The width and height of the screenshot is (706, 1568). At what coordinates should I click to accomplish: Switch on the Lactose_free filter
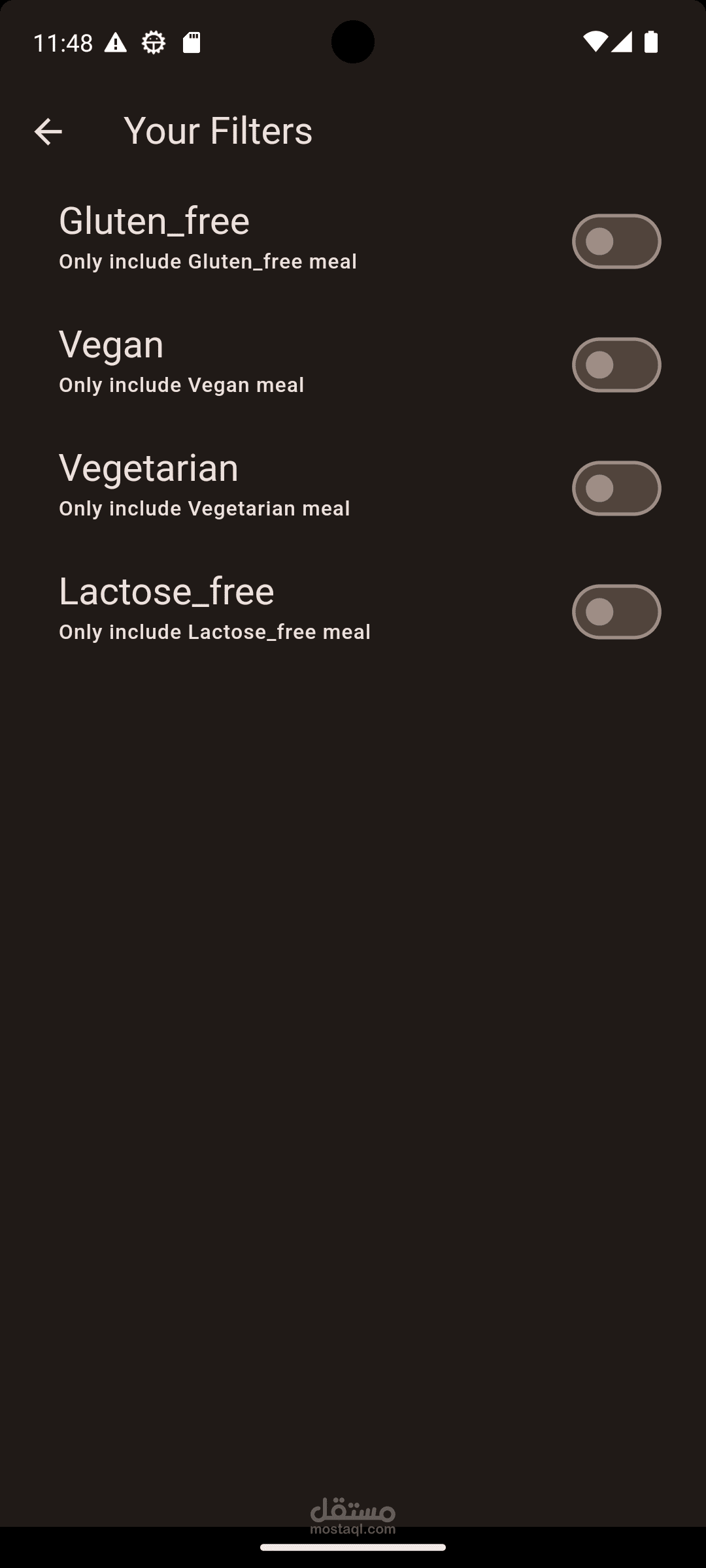[x=616, y=612]
